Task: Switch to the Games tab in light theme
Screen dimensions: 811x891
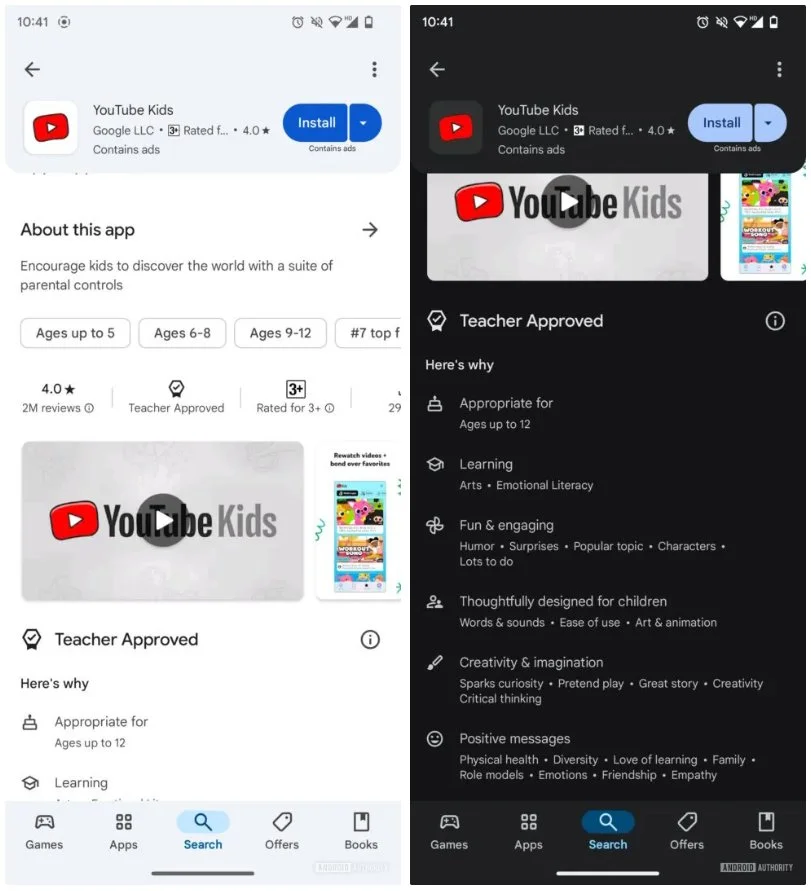Action: tap(44, 831)
